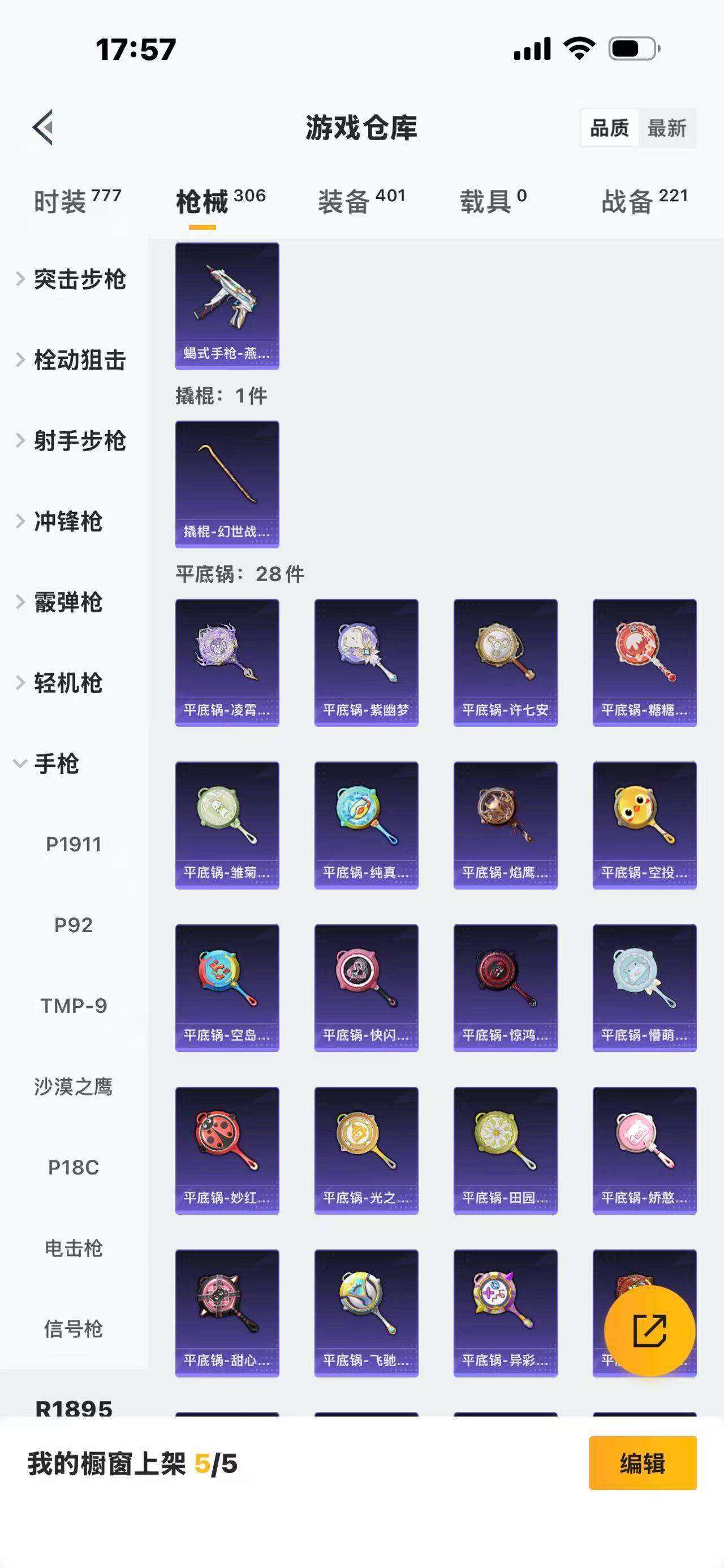The image size is (724, 1568).
Task: Open the 装备 tab
Action: click(x=361, y=201)
